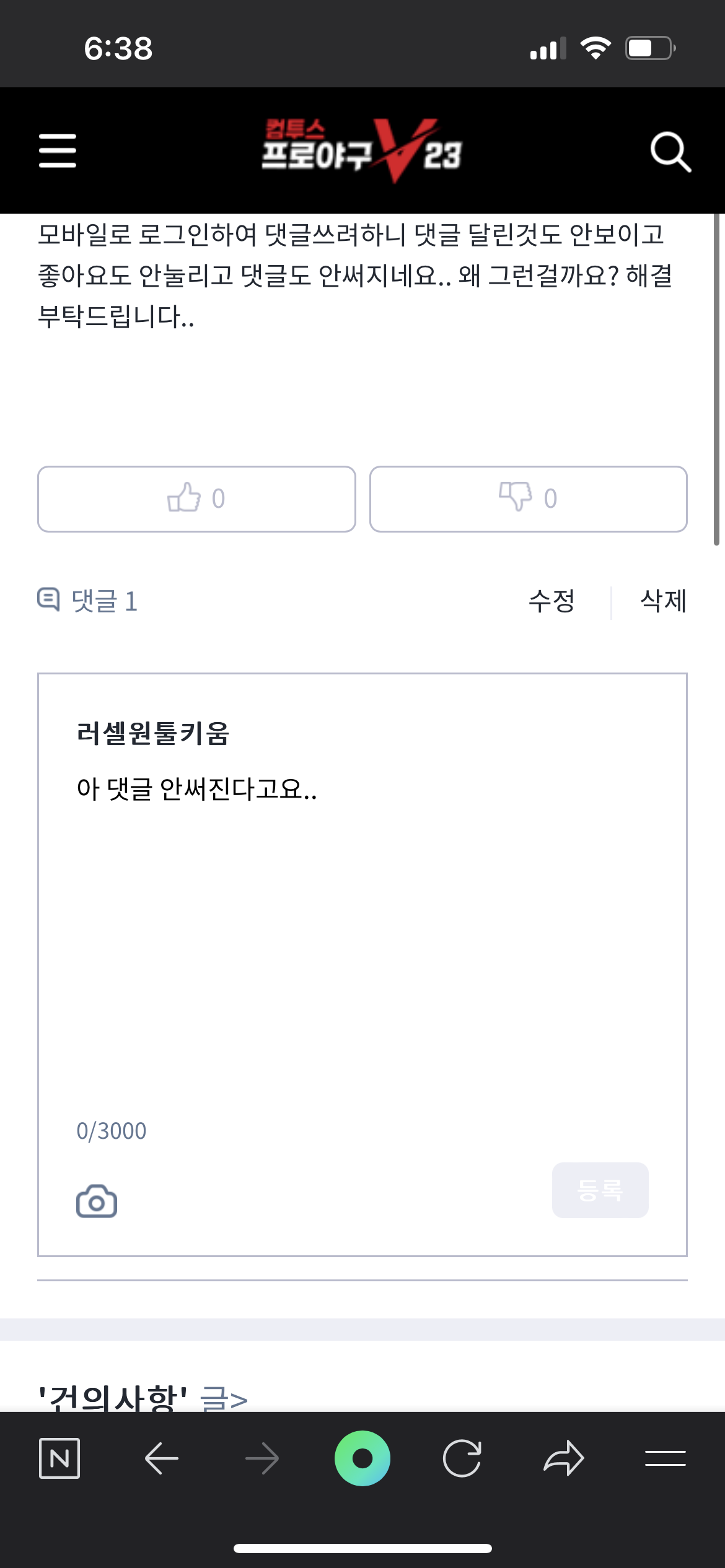Tap the 등록 submit button

pyautogui.click(x=600, y=1190)
